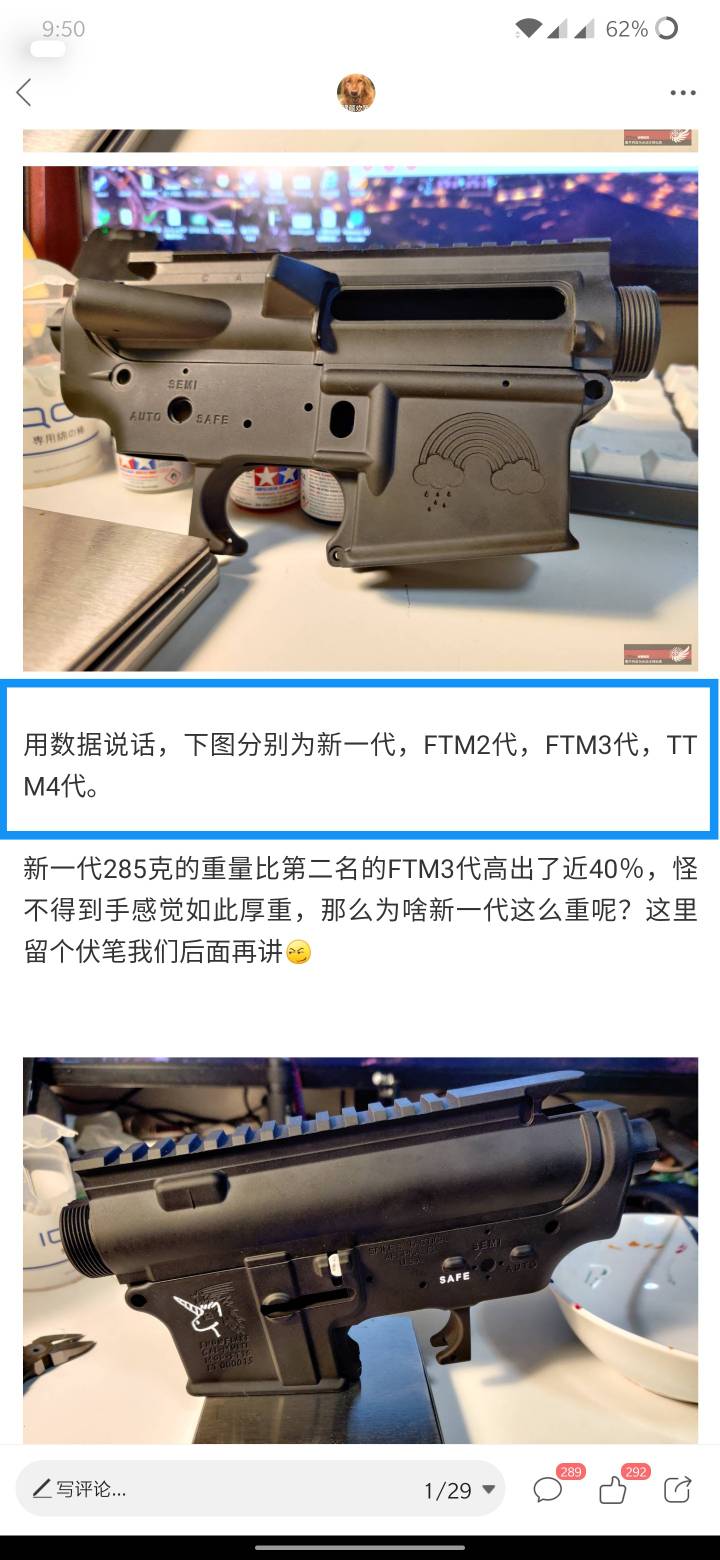Image resolution: width=720 pixels, height=1560 pixels.
Task: Share this post
Action: (x=678, y=1490)
